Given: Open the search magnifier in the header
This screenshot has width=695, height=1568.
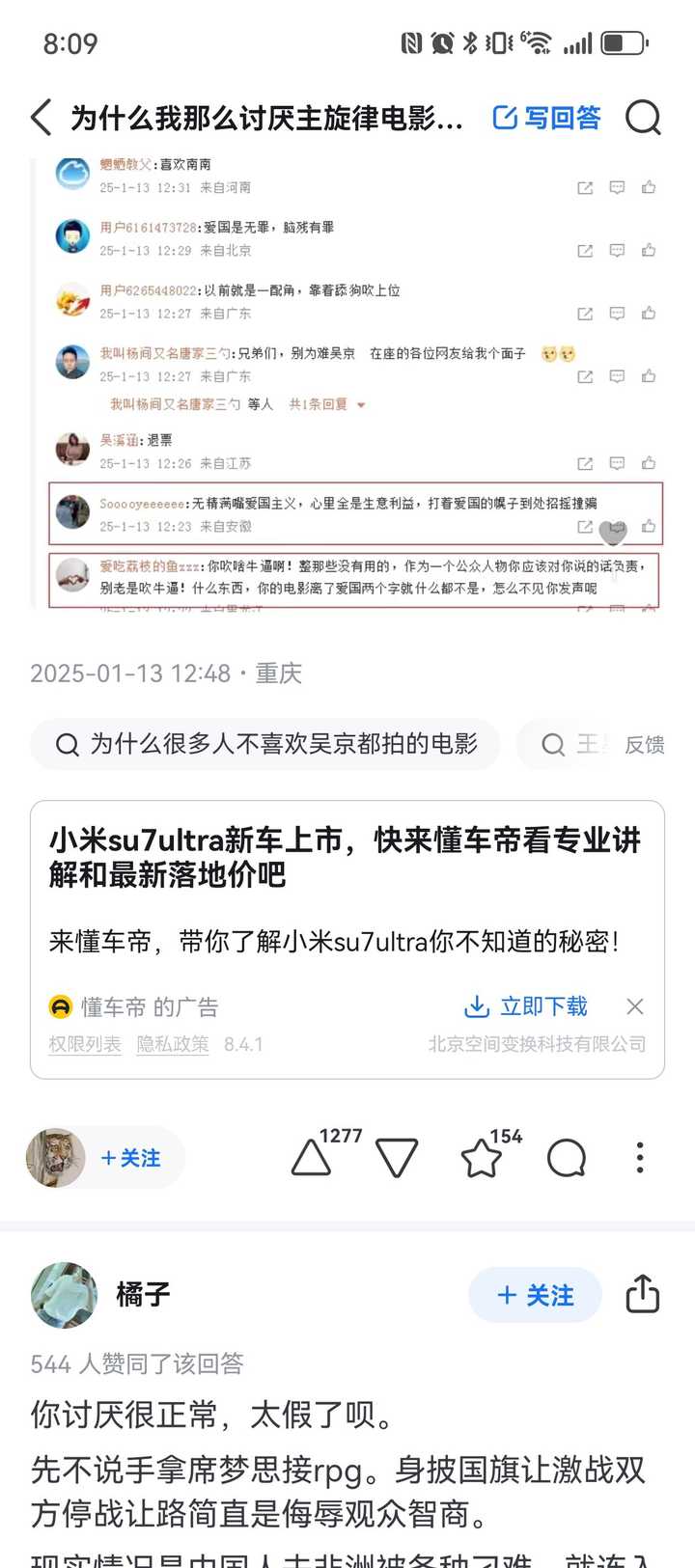Looking at the screenshot, I should tap(643, 118).
